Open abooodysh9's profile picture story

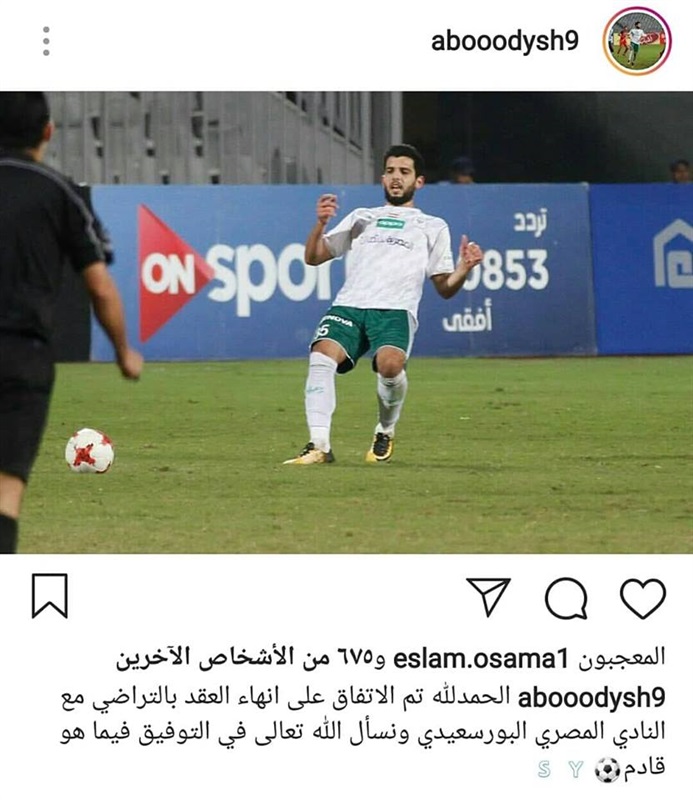pos(637,41)
